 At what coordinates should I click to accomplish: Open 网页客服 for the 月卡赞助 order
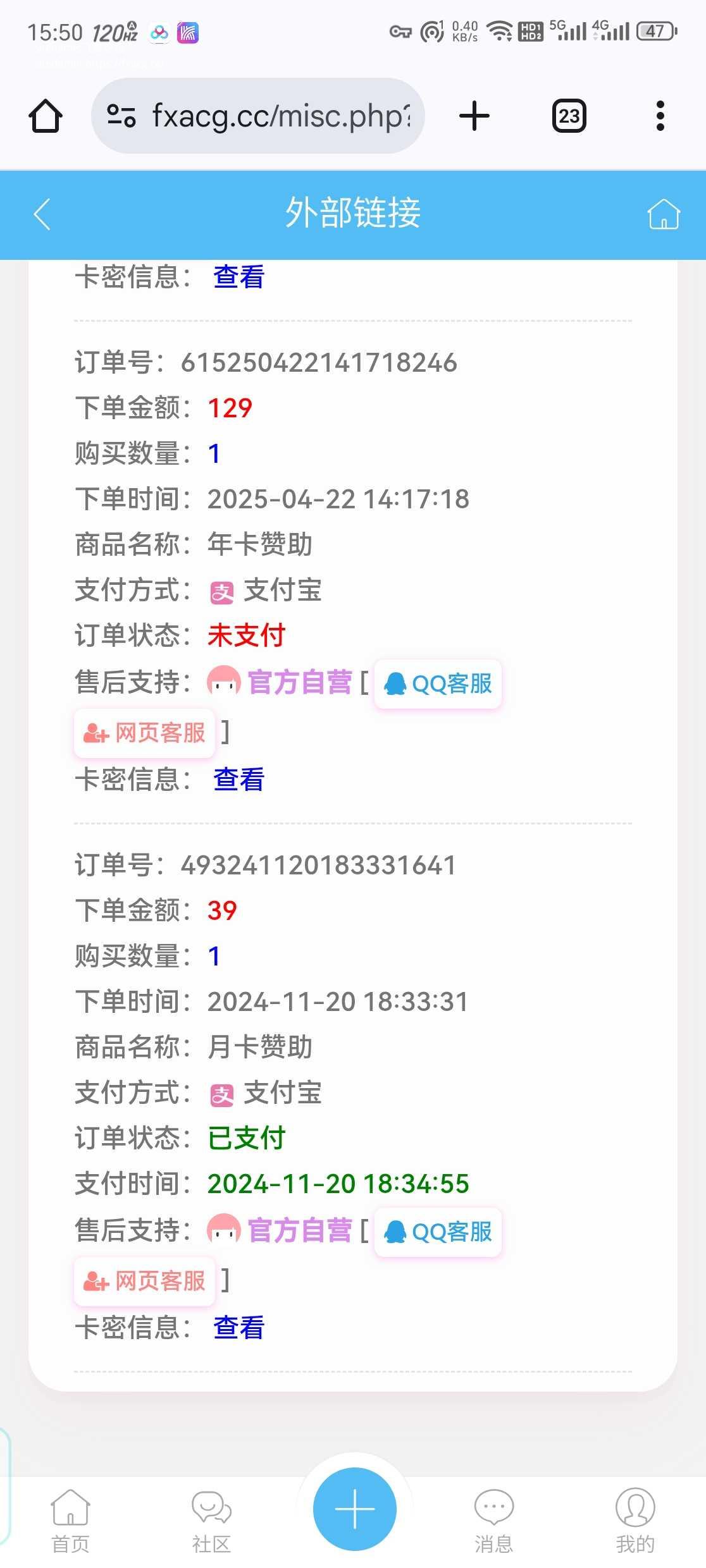145,1282
